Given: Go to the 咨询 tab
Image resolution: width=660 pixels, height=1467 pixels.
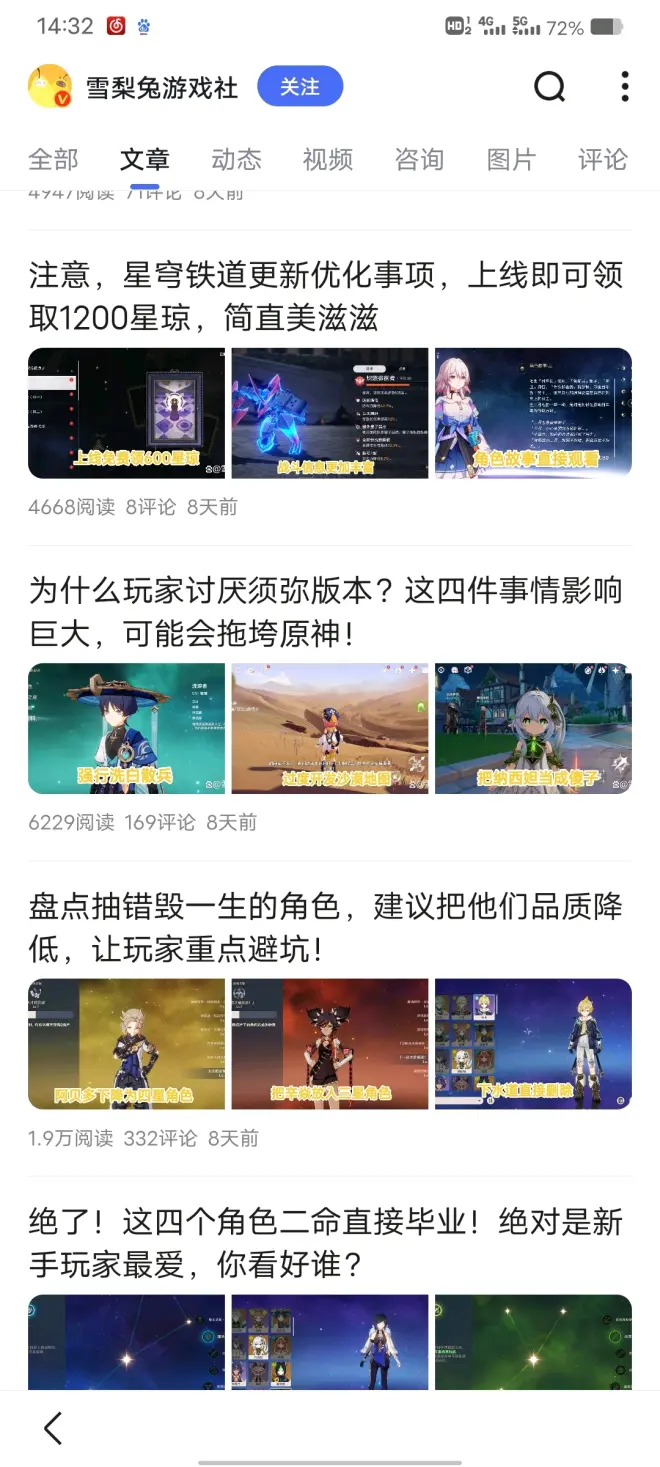Looking at the screenshot, I should tap(419, 159).
